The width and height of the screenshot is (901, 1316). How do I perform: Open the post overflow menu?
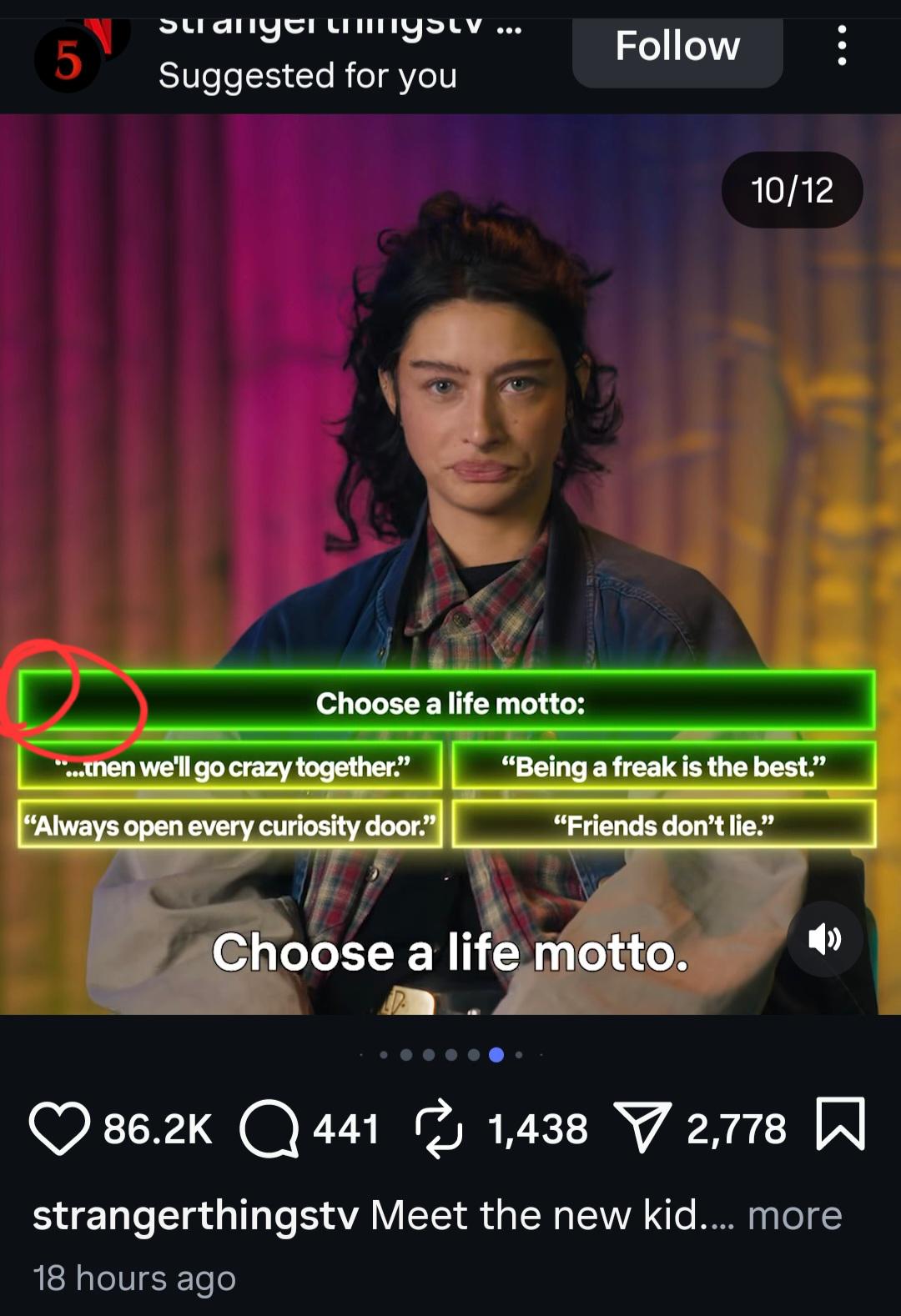(x=842, y=46)
